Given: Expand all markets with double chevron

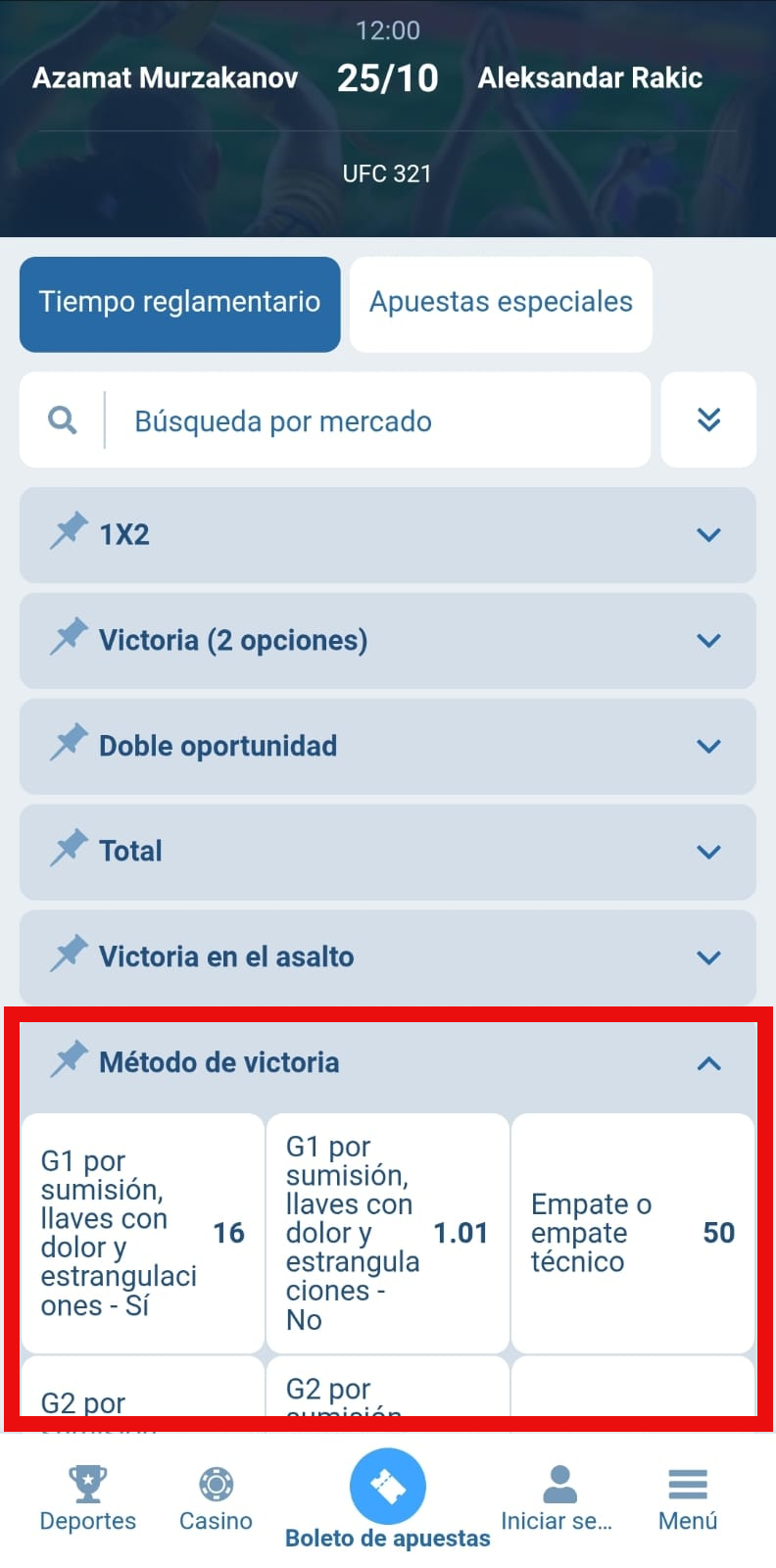Looking at the screenshot, I should pos(708,420).
